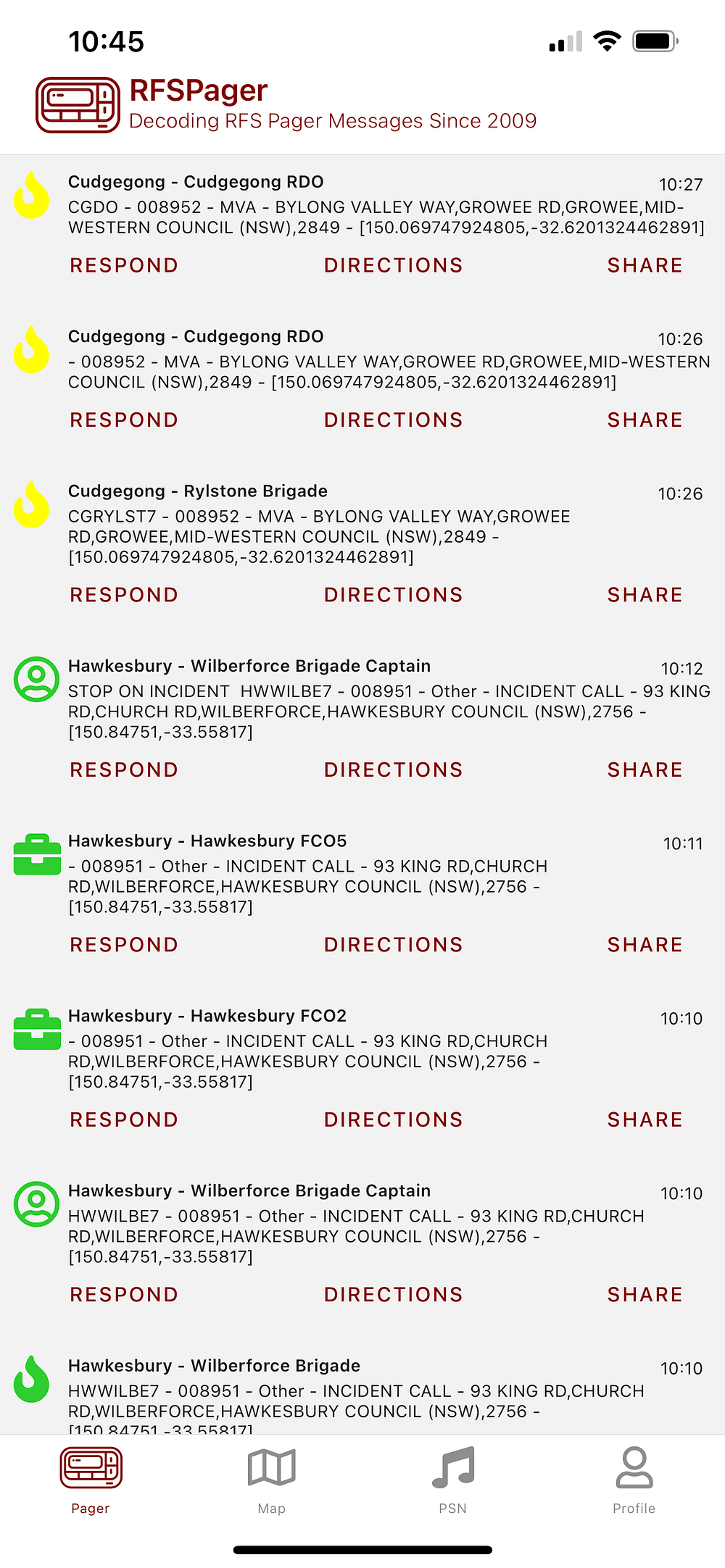Respond to the Rylstone Brigade message
725x1568 pixels.
[x=124, y=595]
